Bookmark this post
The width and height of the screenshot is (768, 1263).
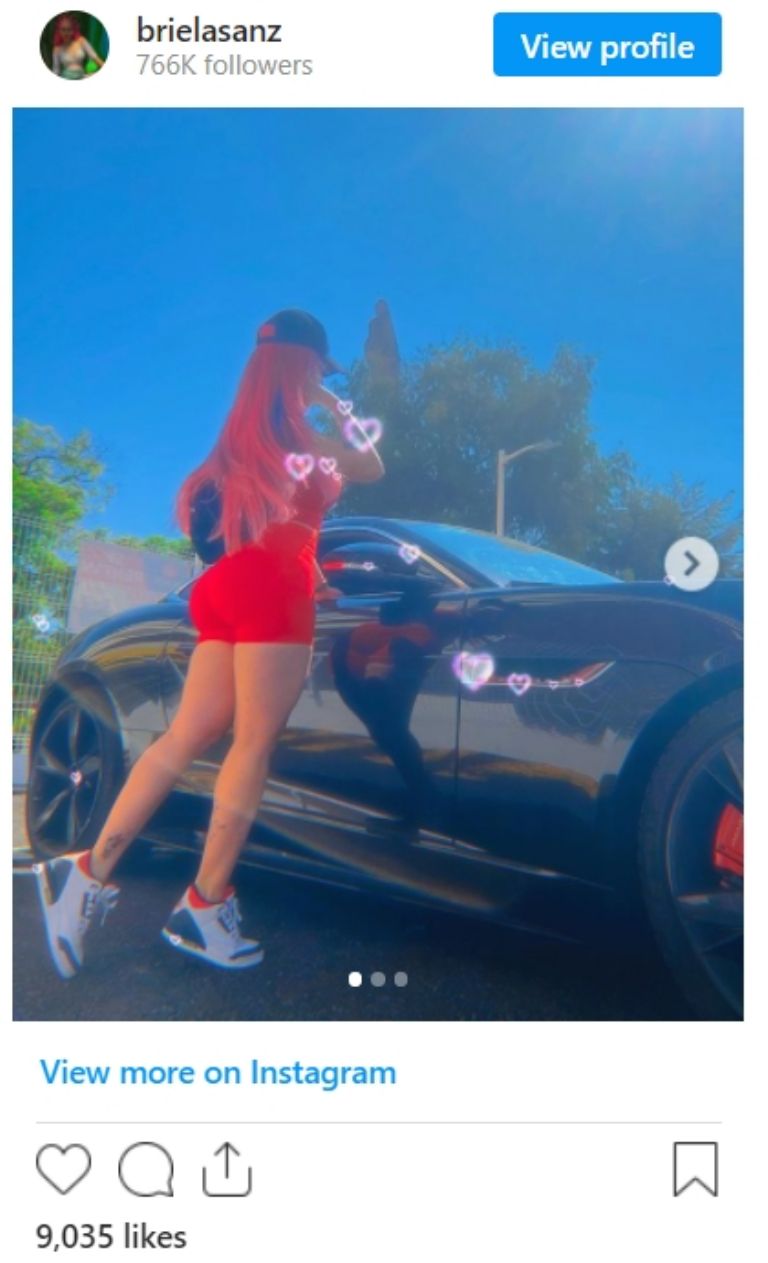695,1169
